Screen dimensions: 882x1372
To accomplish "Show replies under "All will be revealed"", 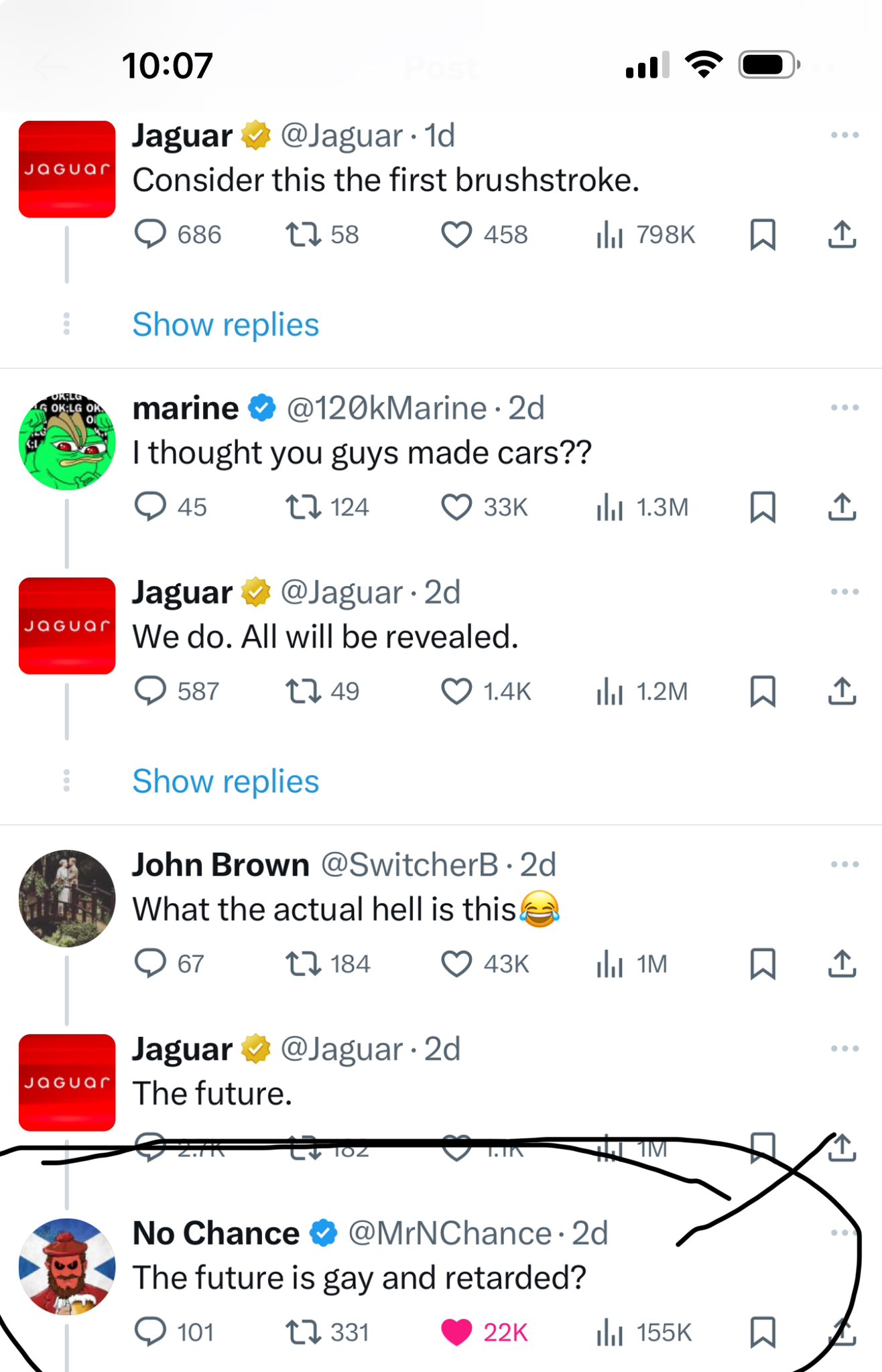I will [225, 782].
